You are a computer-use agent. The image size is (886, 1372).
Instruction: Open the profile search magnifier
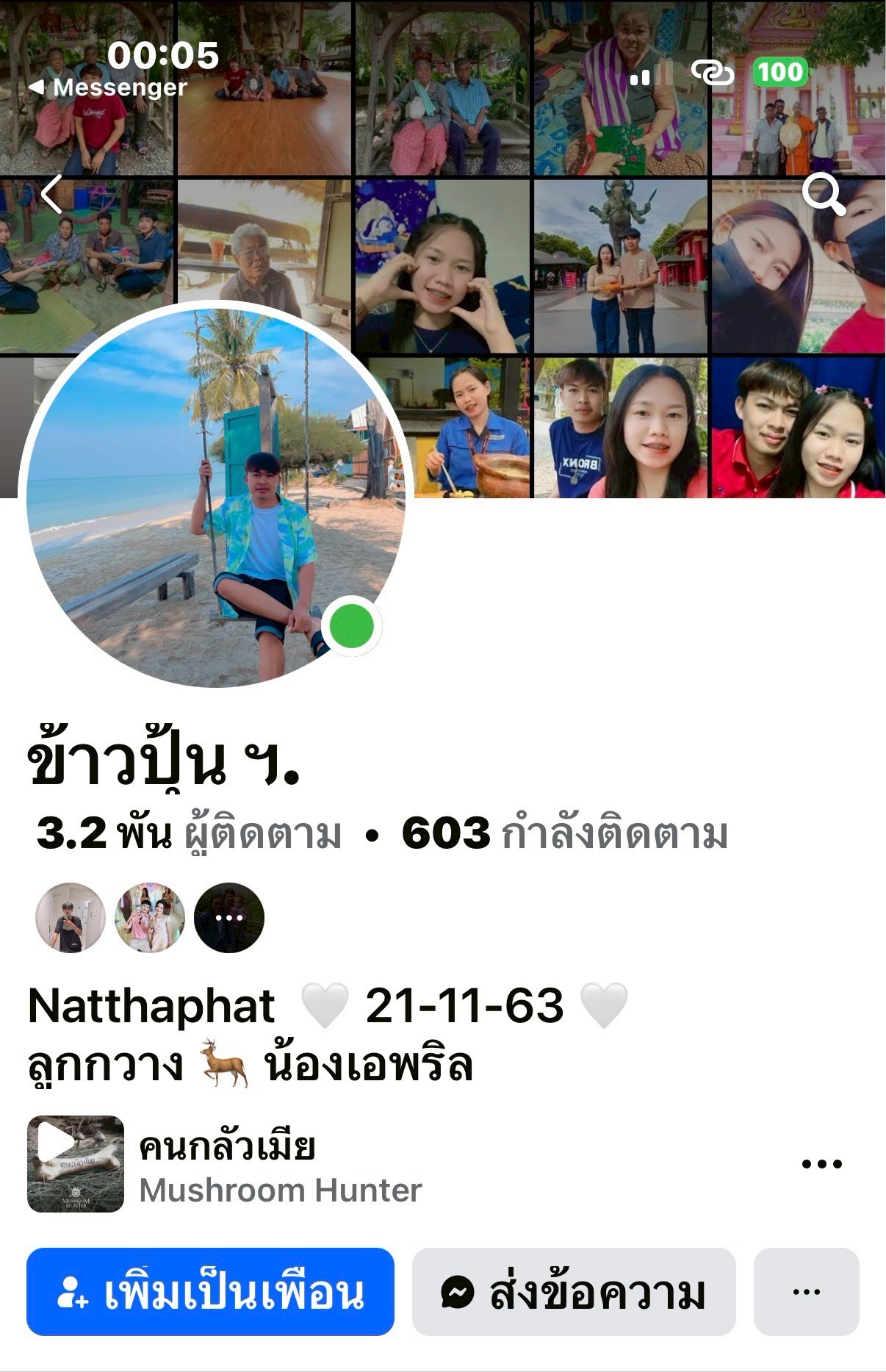click(823, 194)
